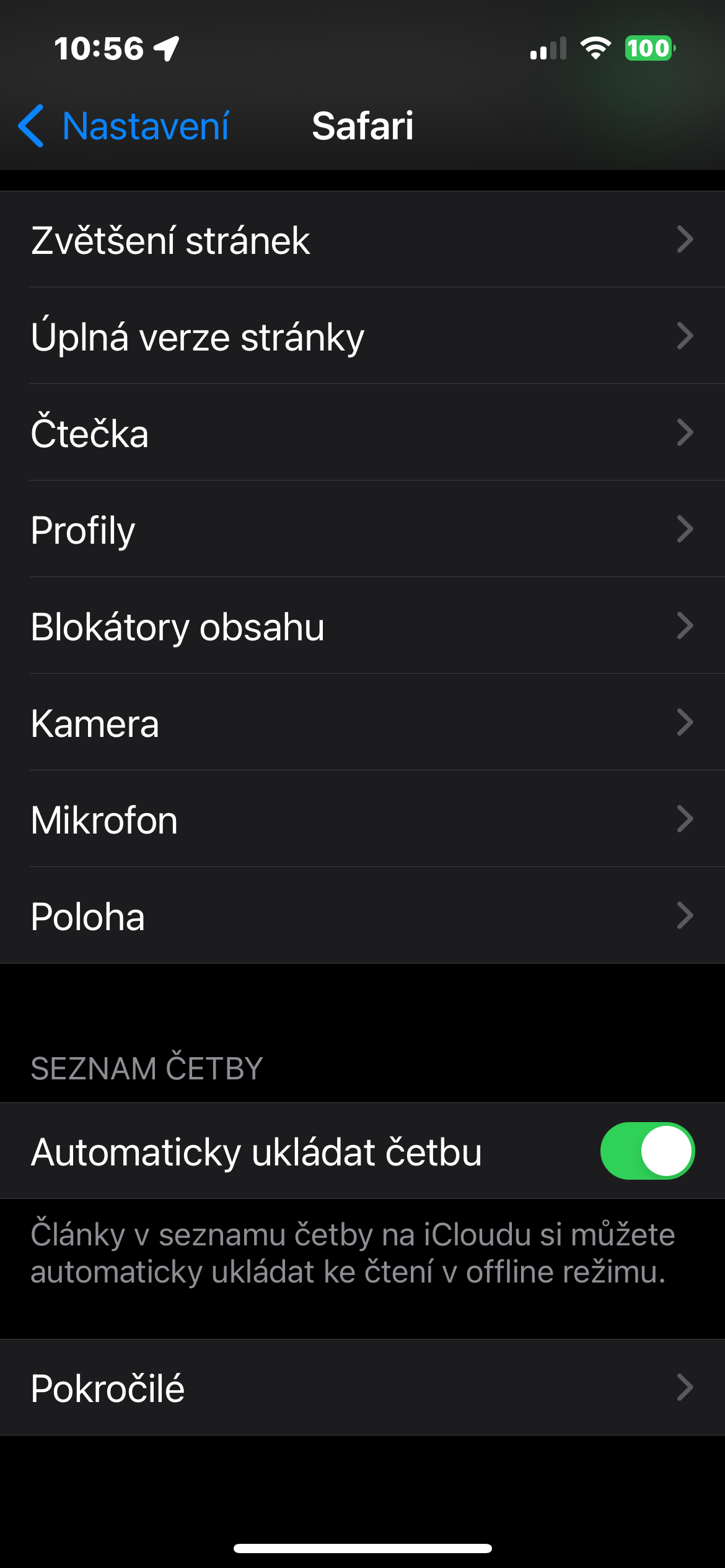Open Kamera permissions
The height and width of the screenshot is (1568, 725).
(362, 723)
